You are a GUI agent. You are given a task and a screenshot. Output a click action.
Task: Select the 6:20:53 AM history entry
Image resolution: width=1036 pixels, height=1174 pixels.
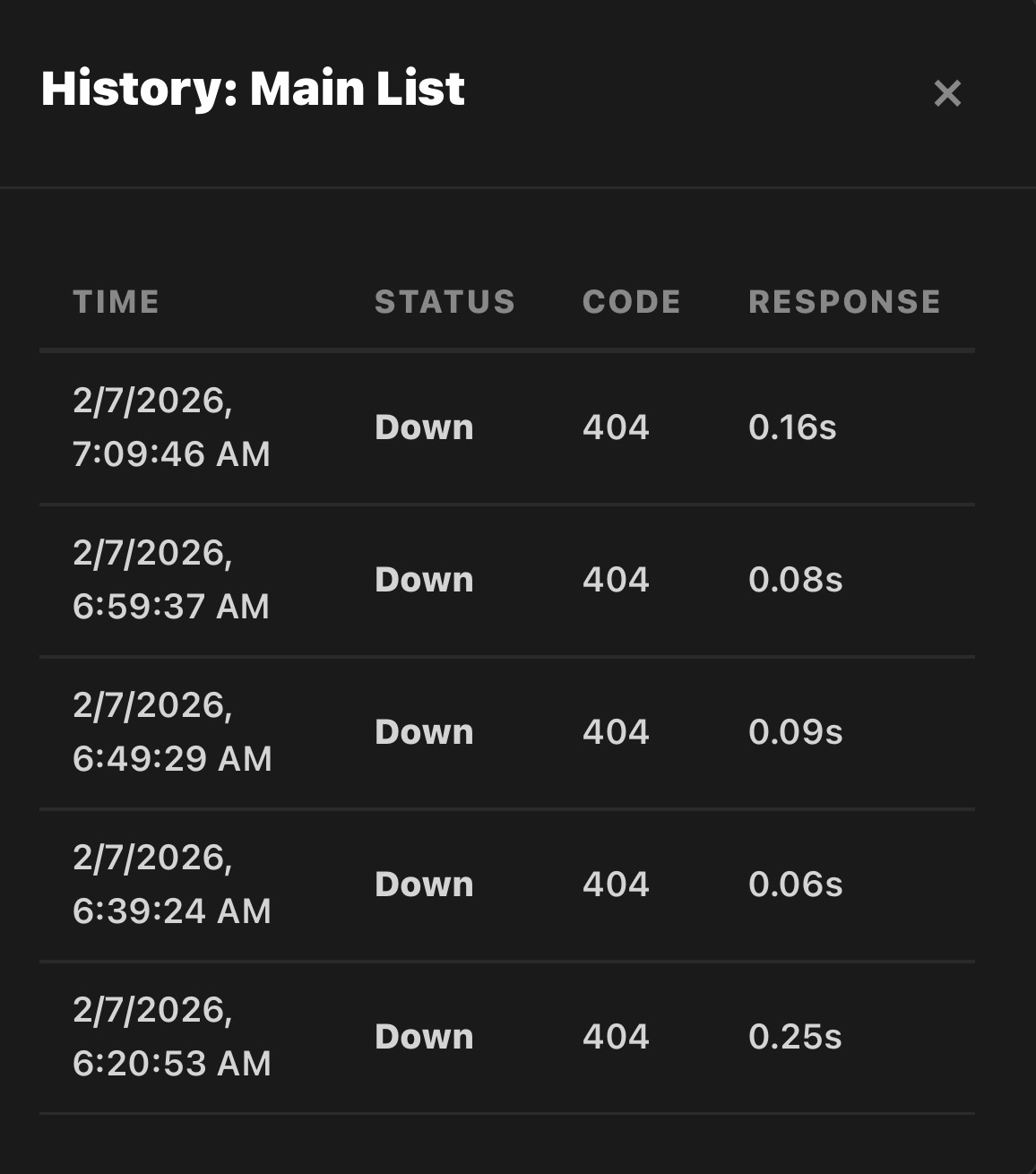[170, 1037]
